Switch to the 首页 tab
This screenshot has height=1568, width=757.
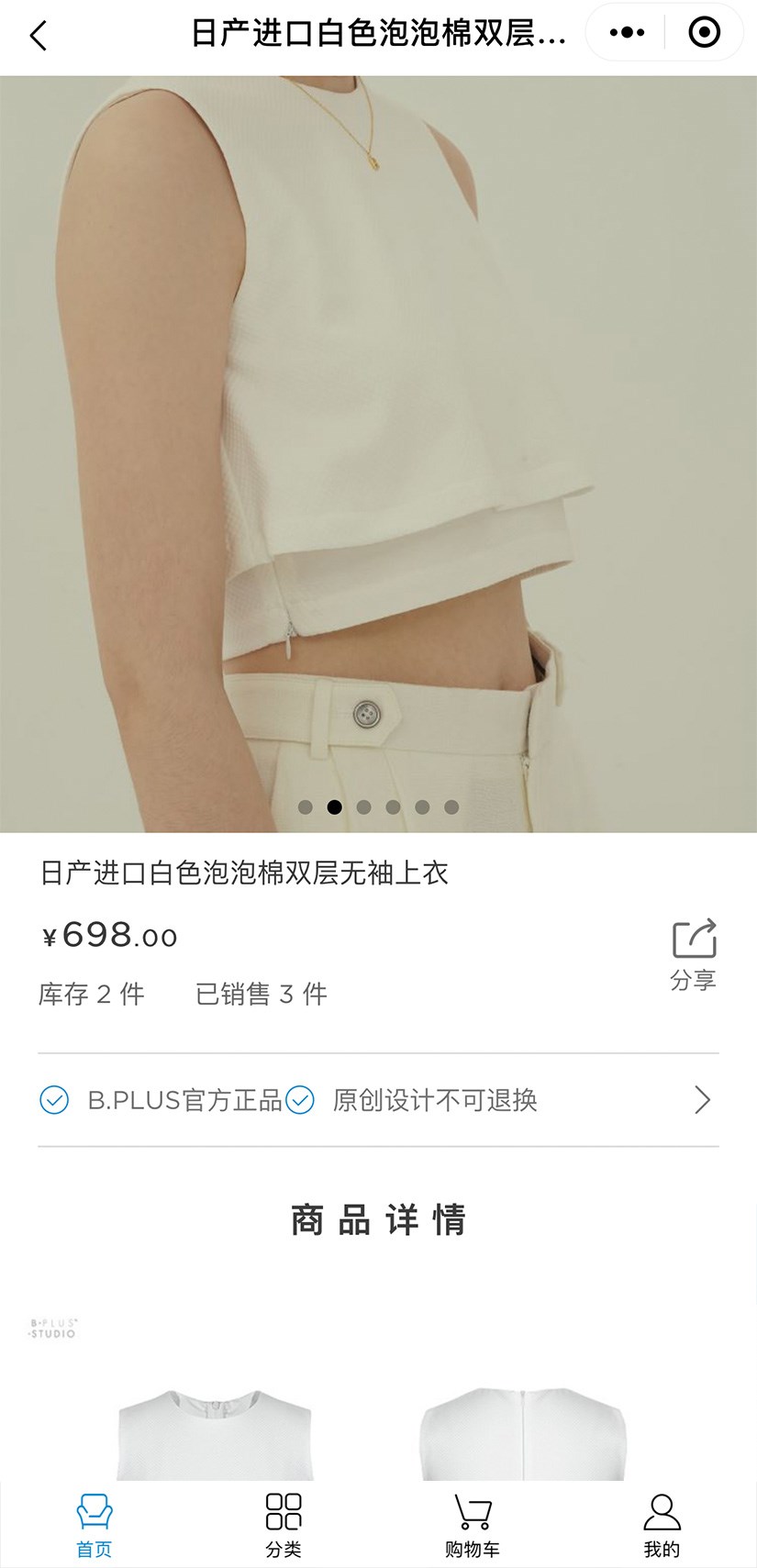coord(94,1525)
